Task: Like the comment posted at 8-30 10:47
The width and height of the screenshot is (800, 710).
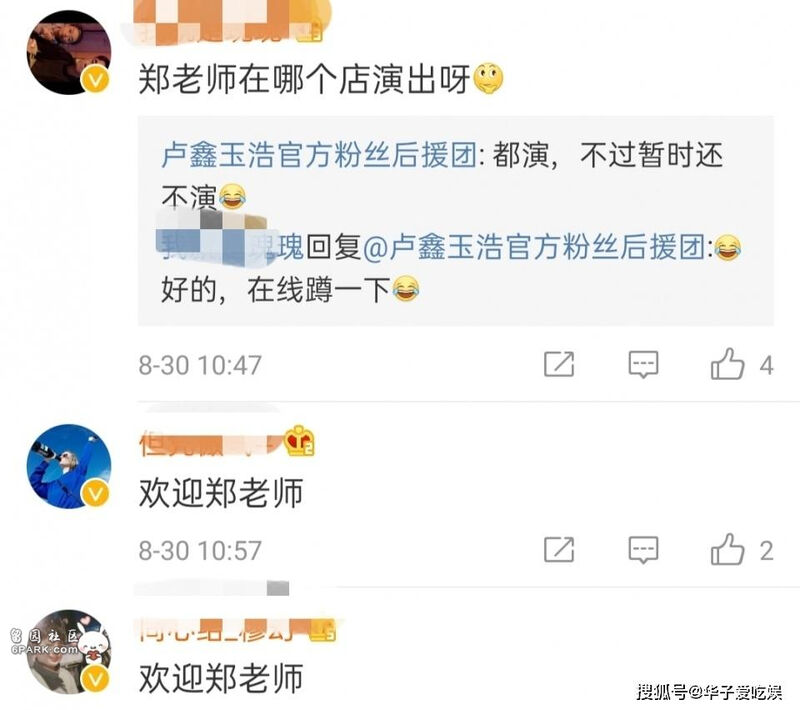Action: (x=728, y=365)
